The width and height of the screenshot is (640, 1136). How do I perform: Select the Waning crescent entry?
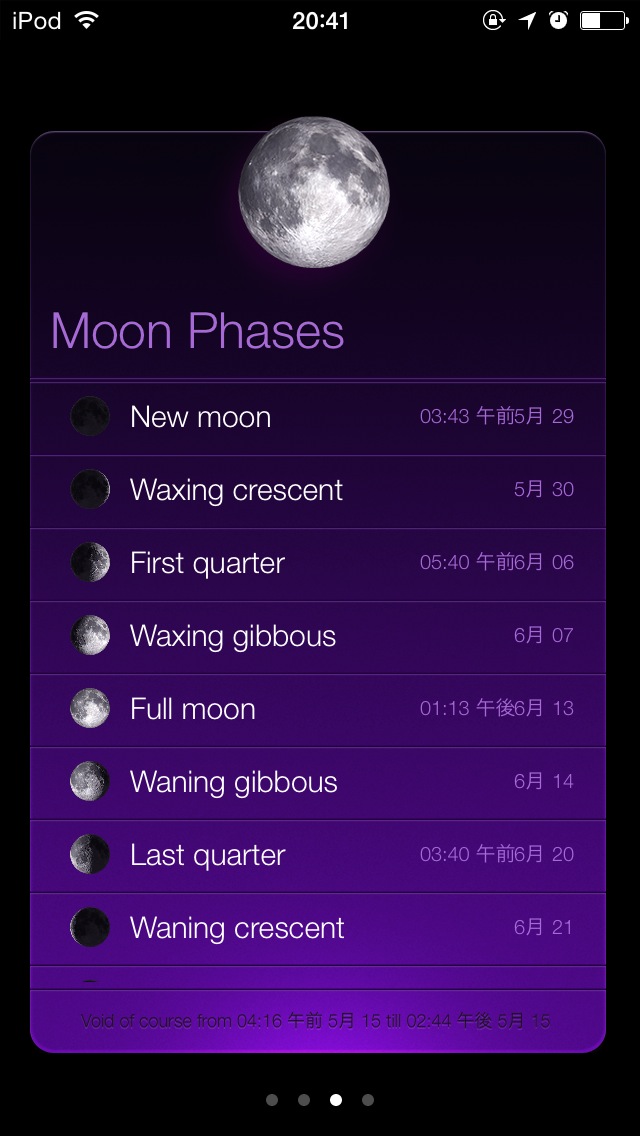pyautogui.click(x=318, y=928)
